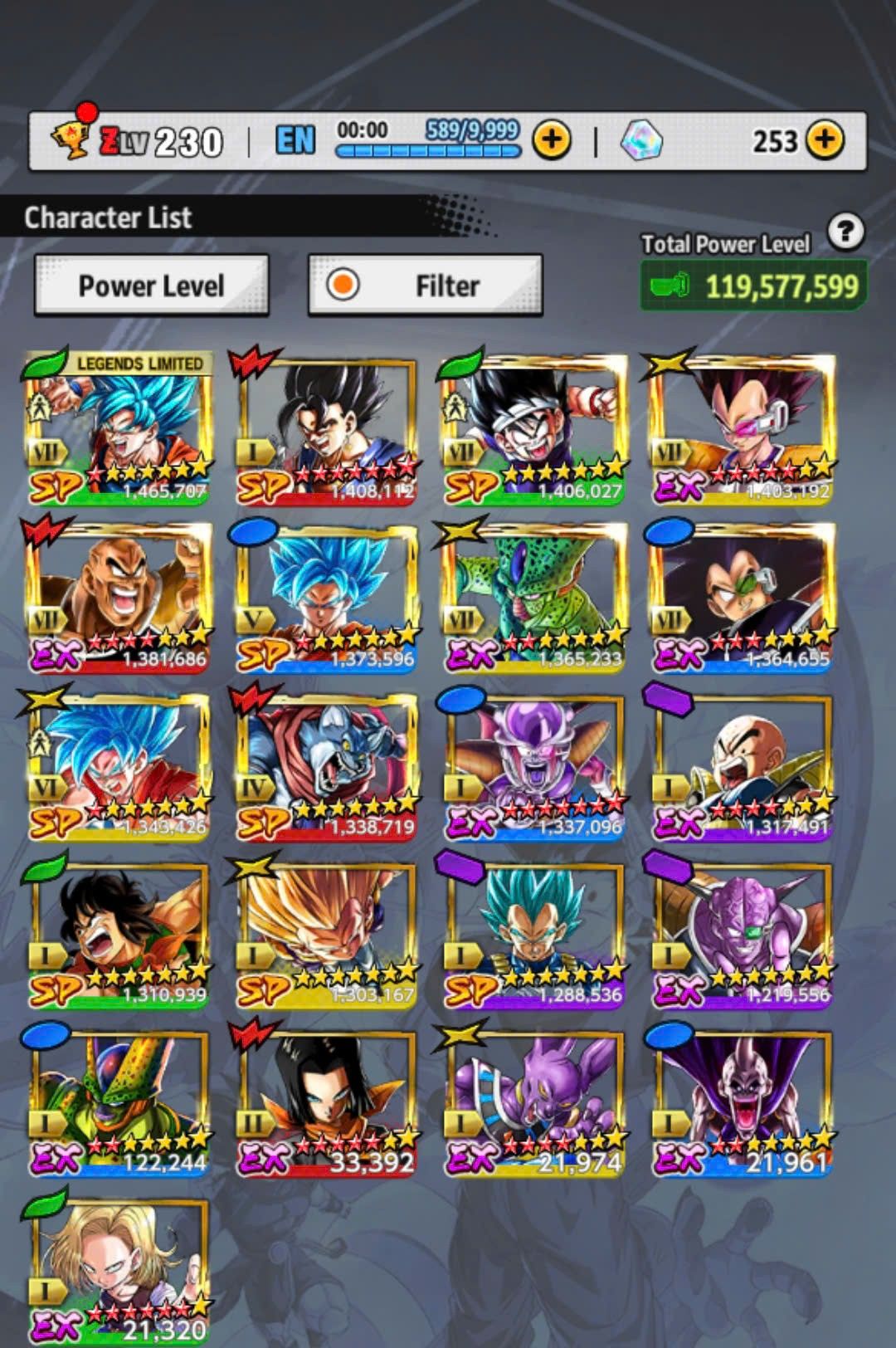Choose the character with 1,373,596 power
Image resolution: width=896 pixels, height=1348 pixels.
[x=326, y=597]
